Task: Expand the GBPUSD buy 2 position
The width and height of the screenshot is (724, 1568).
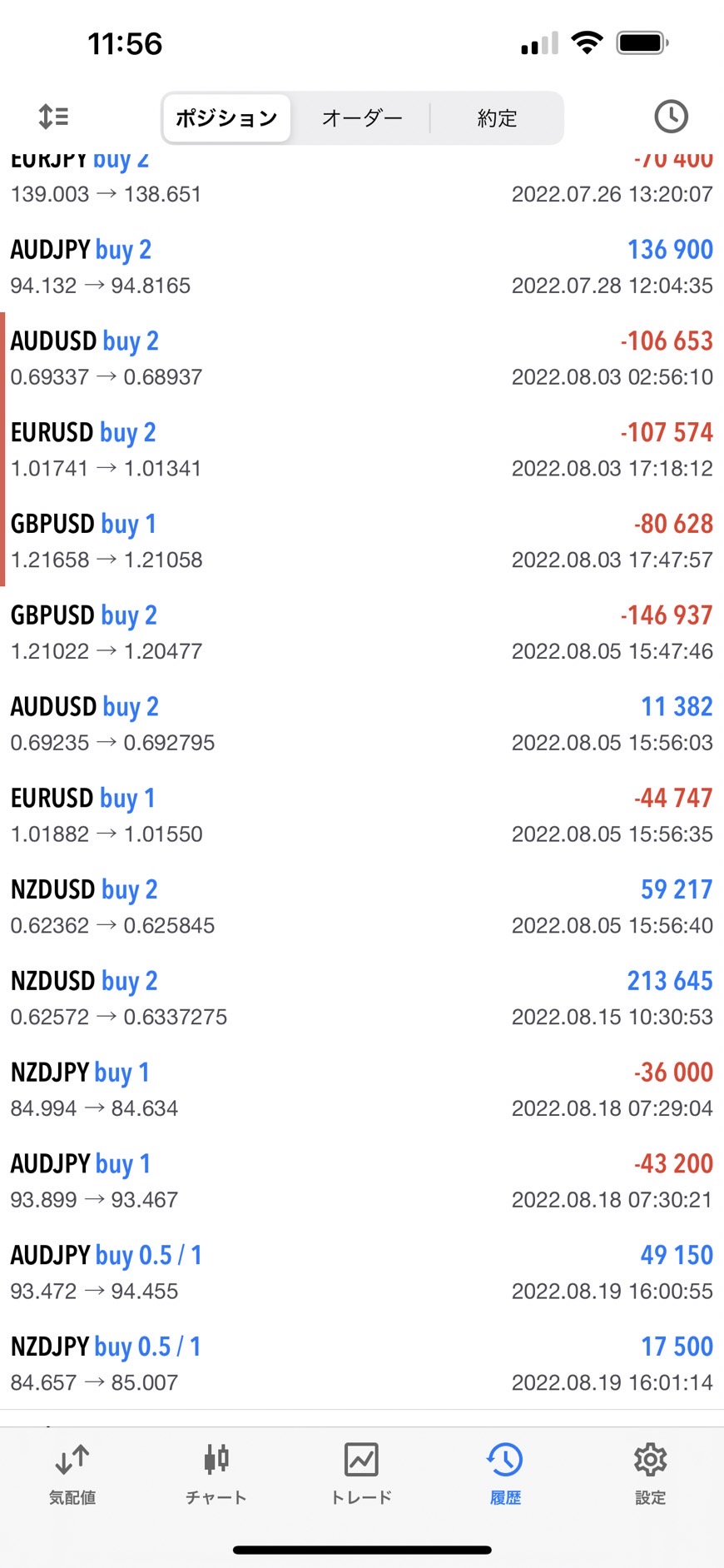Action: point(362,632)
